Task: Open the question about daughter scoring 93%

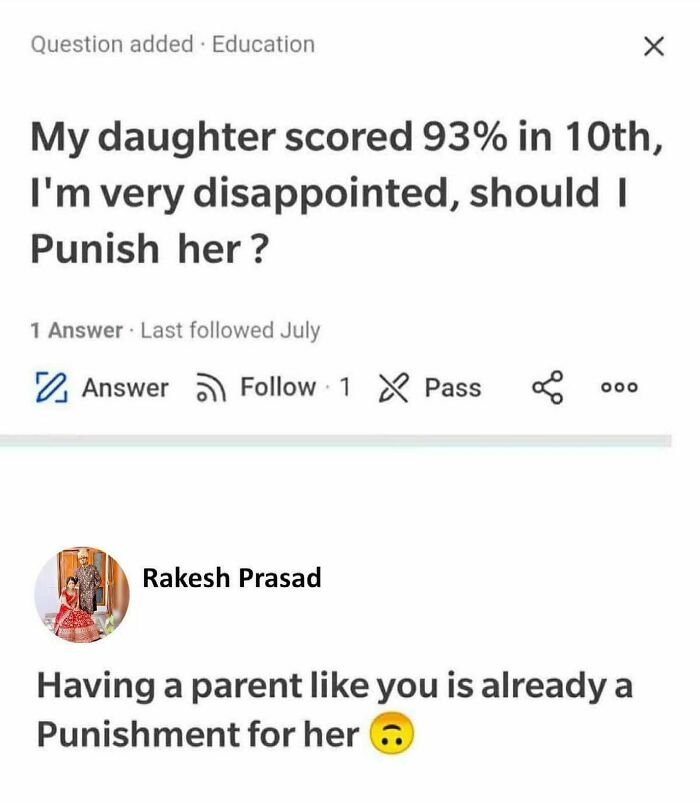Action: tap(346, 192)
